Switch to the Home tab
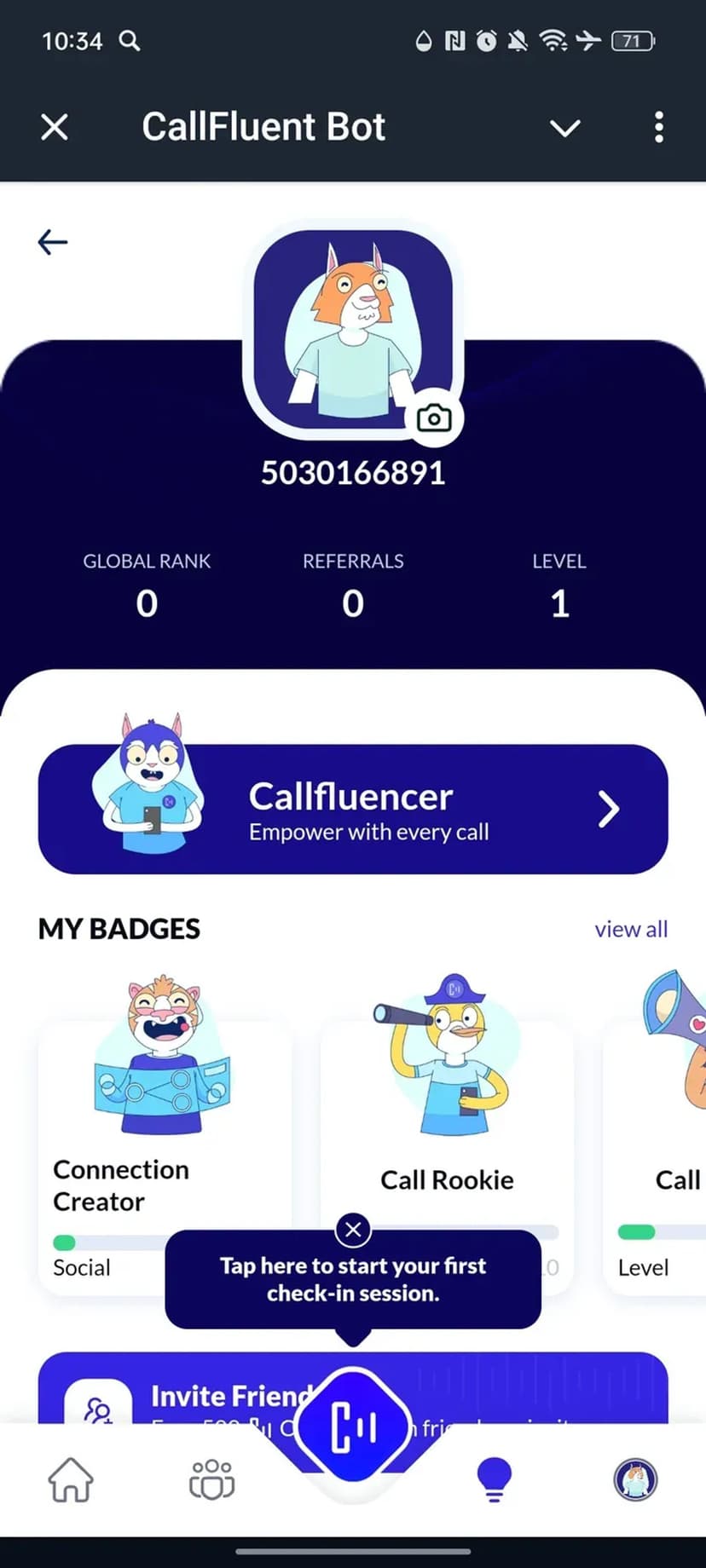This screenshot has height=1568, width=706. click(x=71, y=1479)
